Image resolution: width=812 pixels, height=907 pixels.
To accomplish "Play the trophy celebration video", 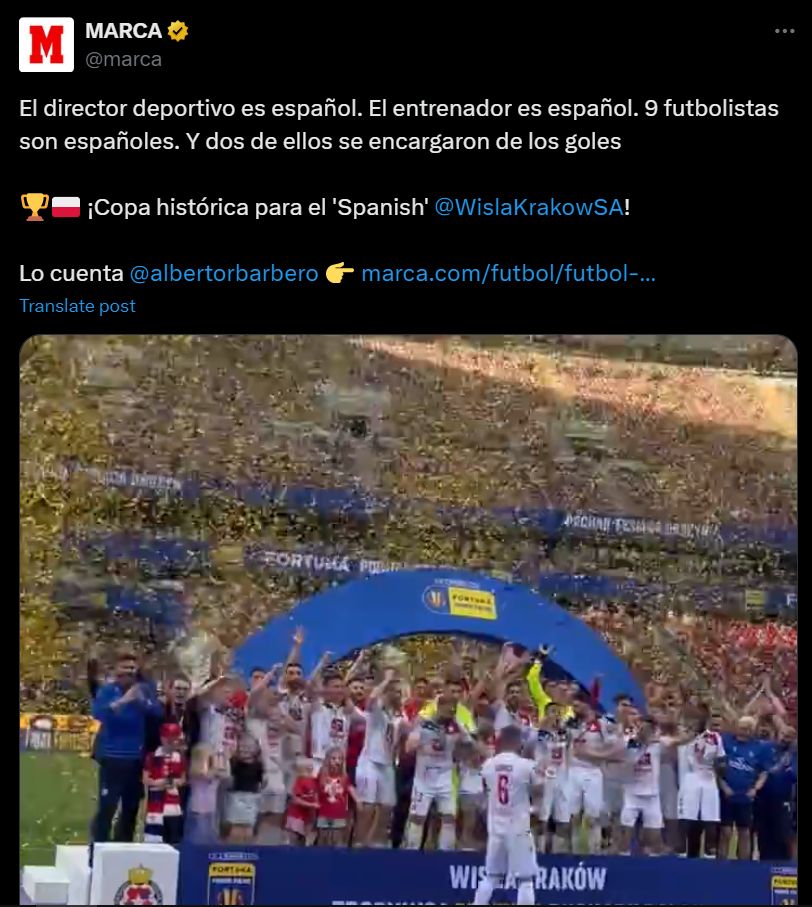I will click(x=408, y=620).
